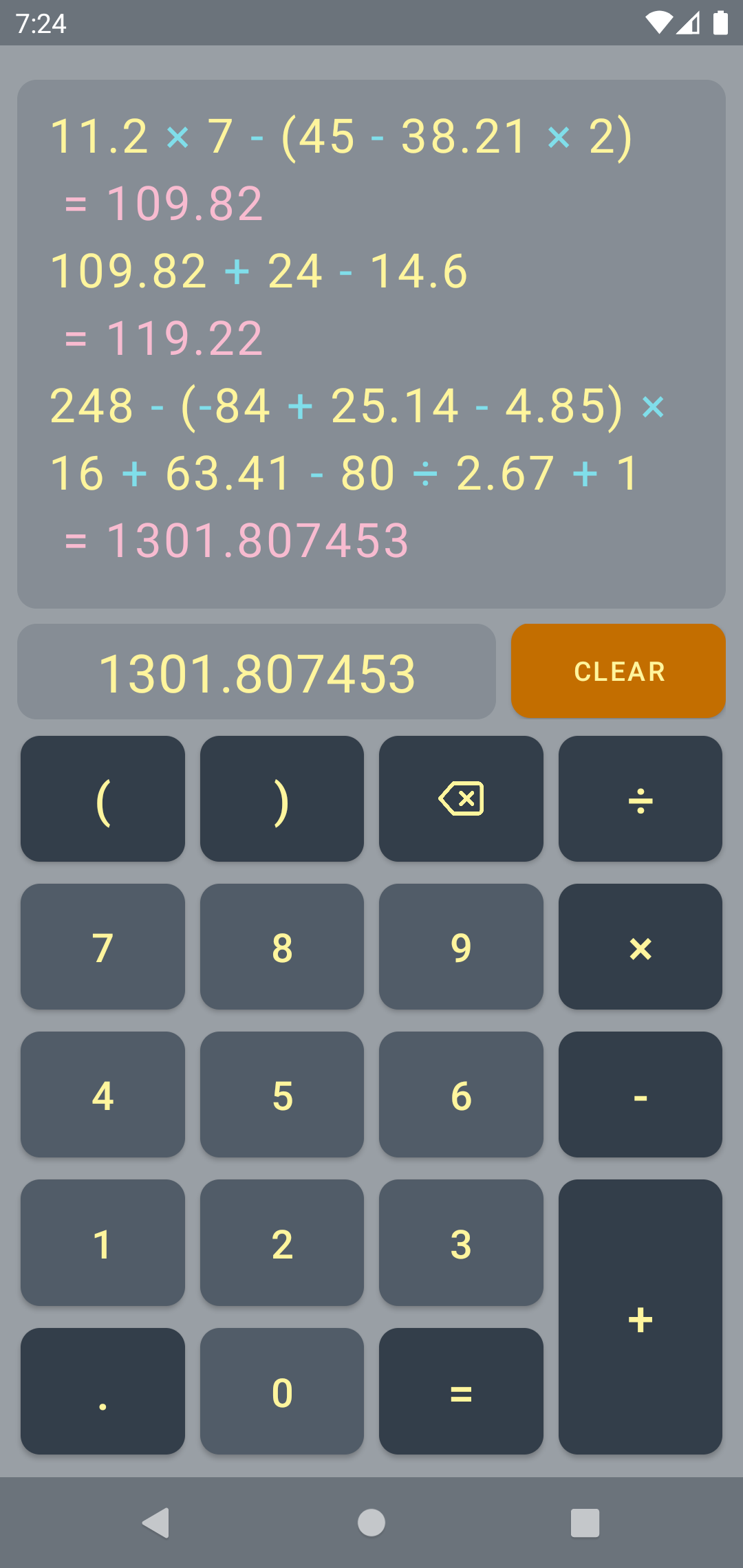Tap the number 7 key
Screen dimensions: 743x1568
pyautogui.click(x=103, y=947)
